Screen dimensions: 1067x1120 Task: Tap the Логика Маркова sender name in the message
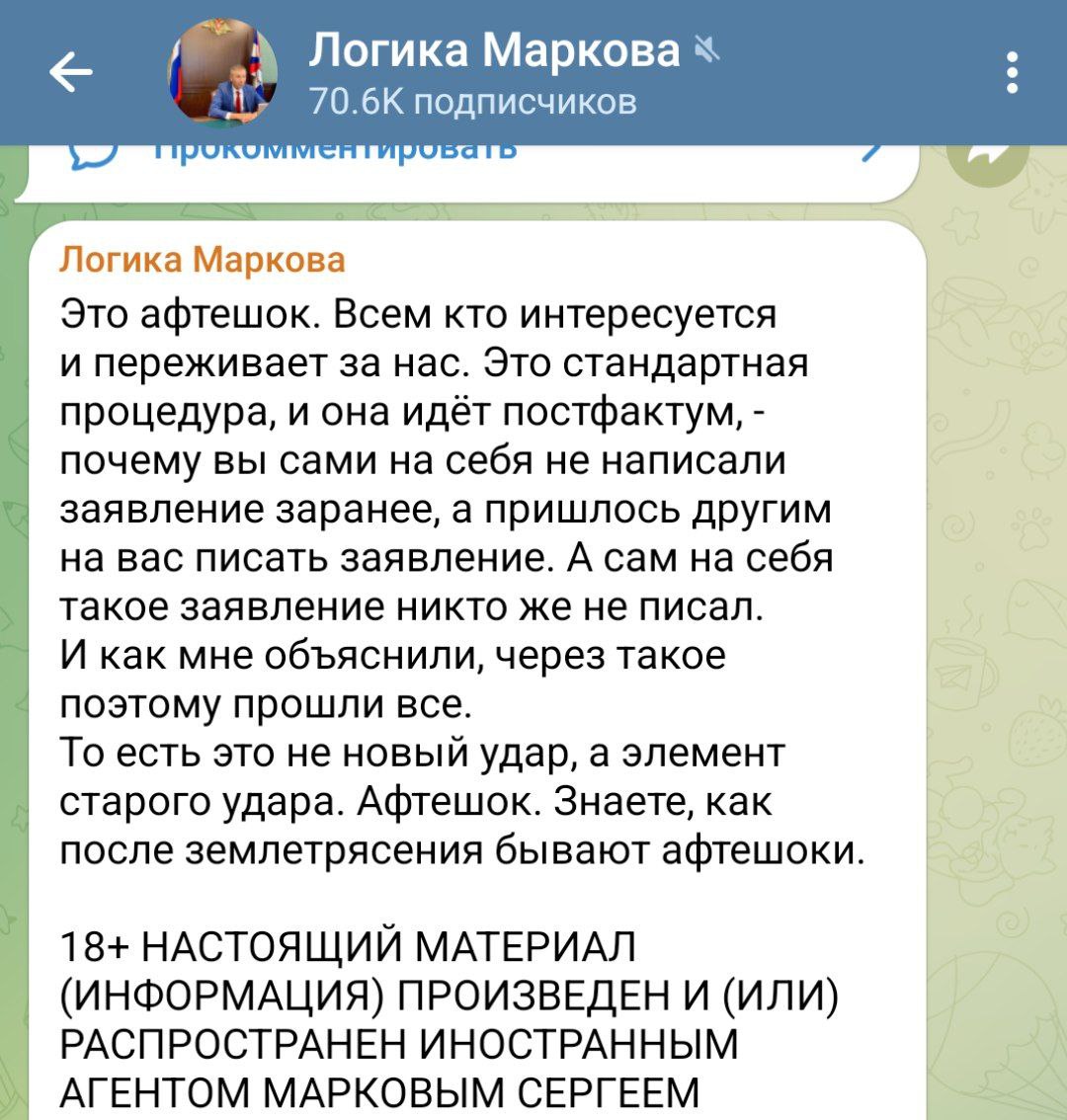203,260
